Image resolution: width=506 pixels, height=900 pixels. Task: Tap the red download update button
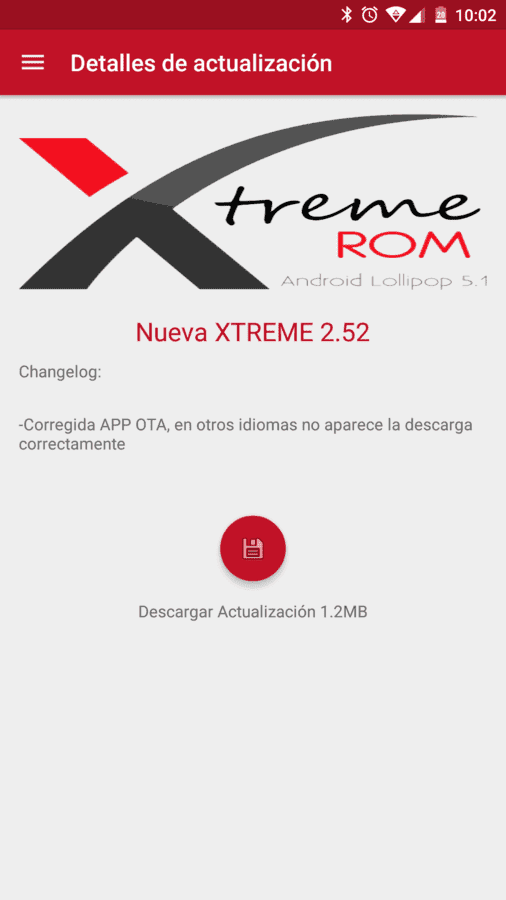point(253,548)
